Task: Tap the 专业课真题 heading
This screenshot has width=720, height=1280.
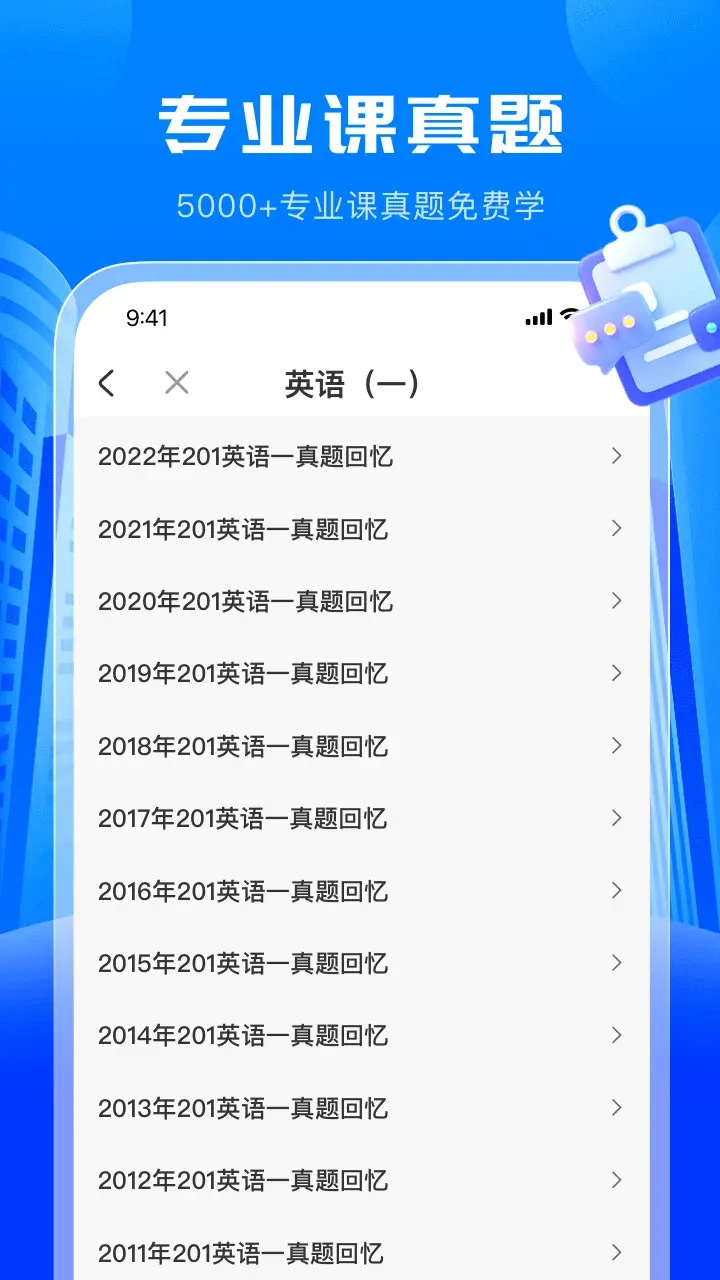Action: coord(360,122)
